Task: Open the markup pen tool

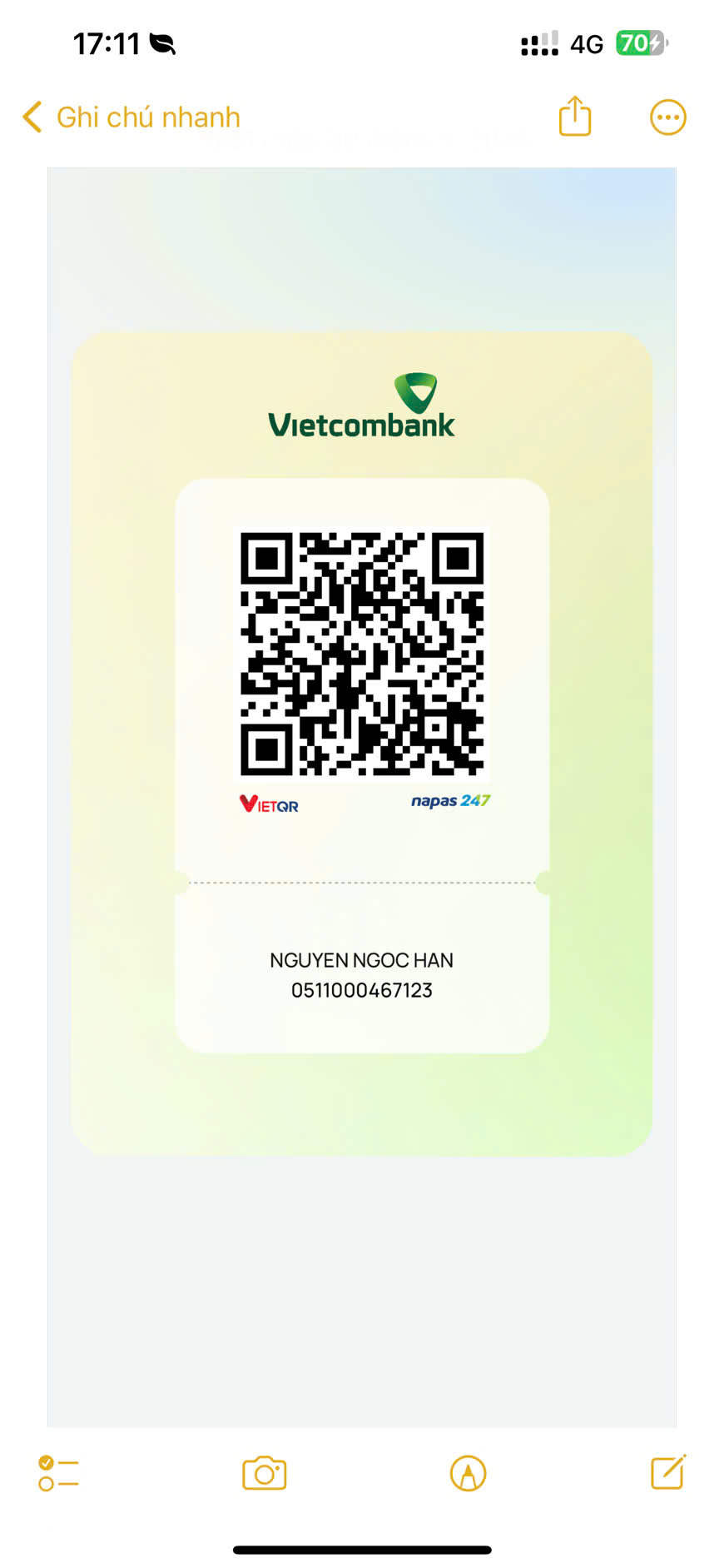Action: (468, 1473)
